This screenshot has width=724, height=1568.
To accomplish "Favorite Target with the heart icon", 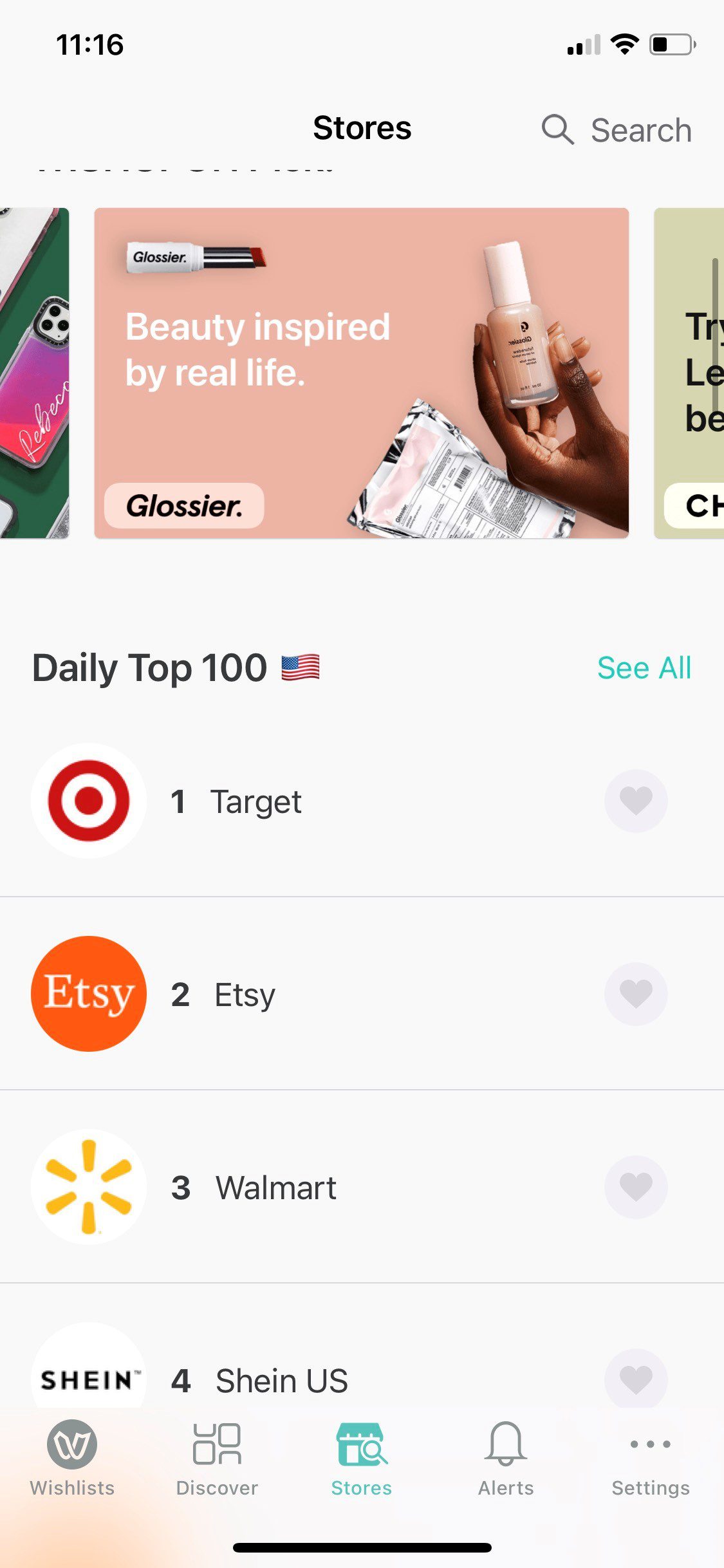I will point(635,801).
